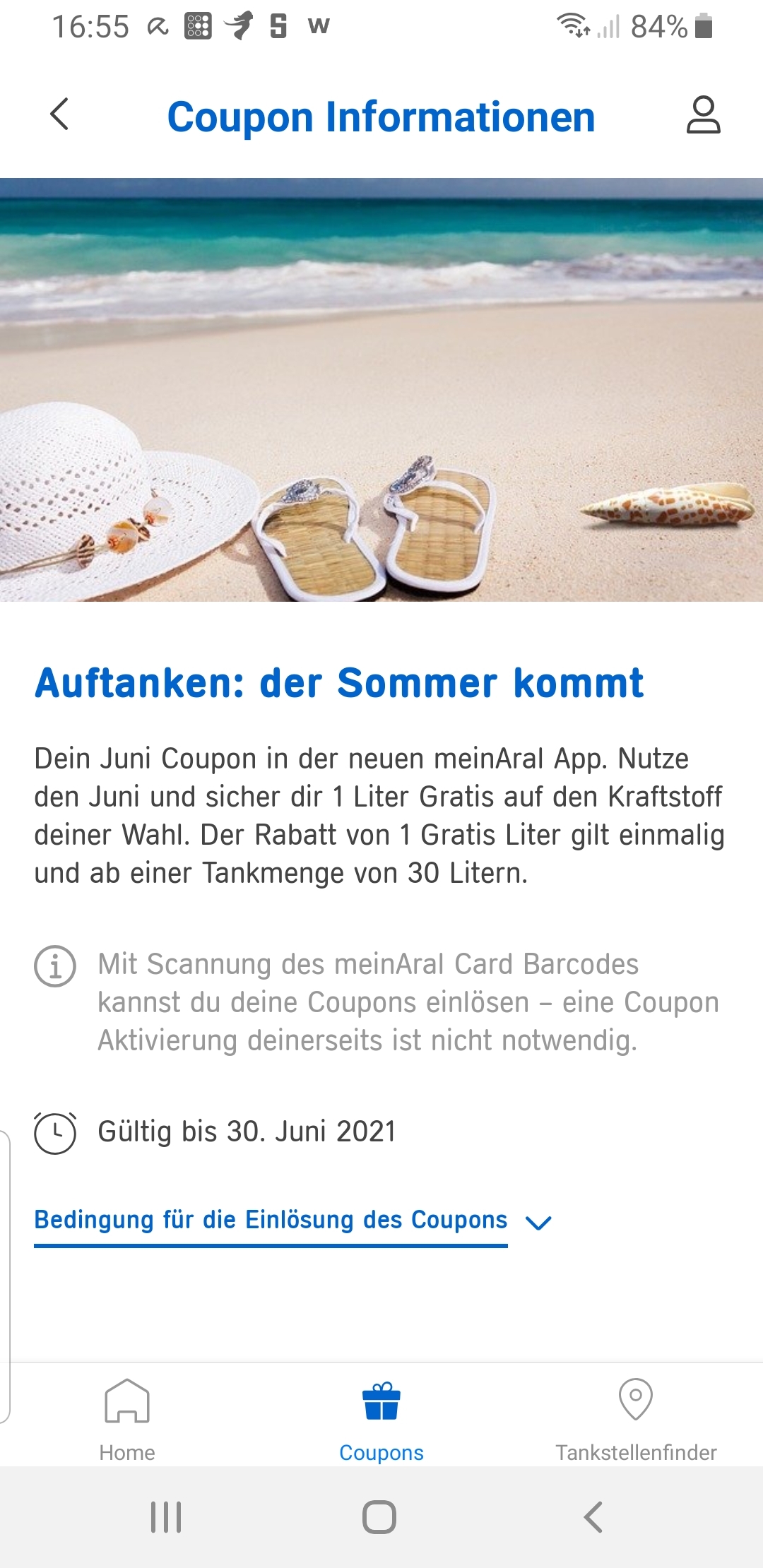Open the Tankstellenfinder tab
Viewport: 763px width, 1568px height.
[x=636, y=1420]
